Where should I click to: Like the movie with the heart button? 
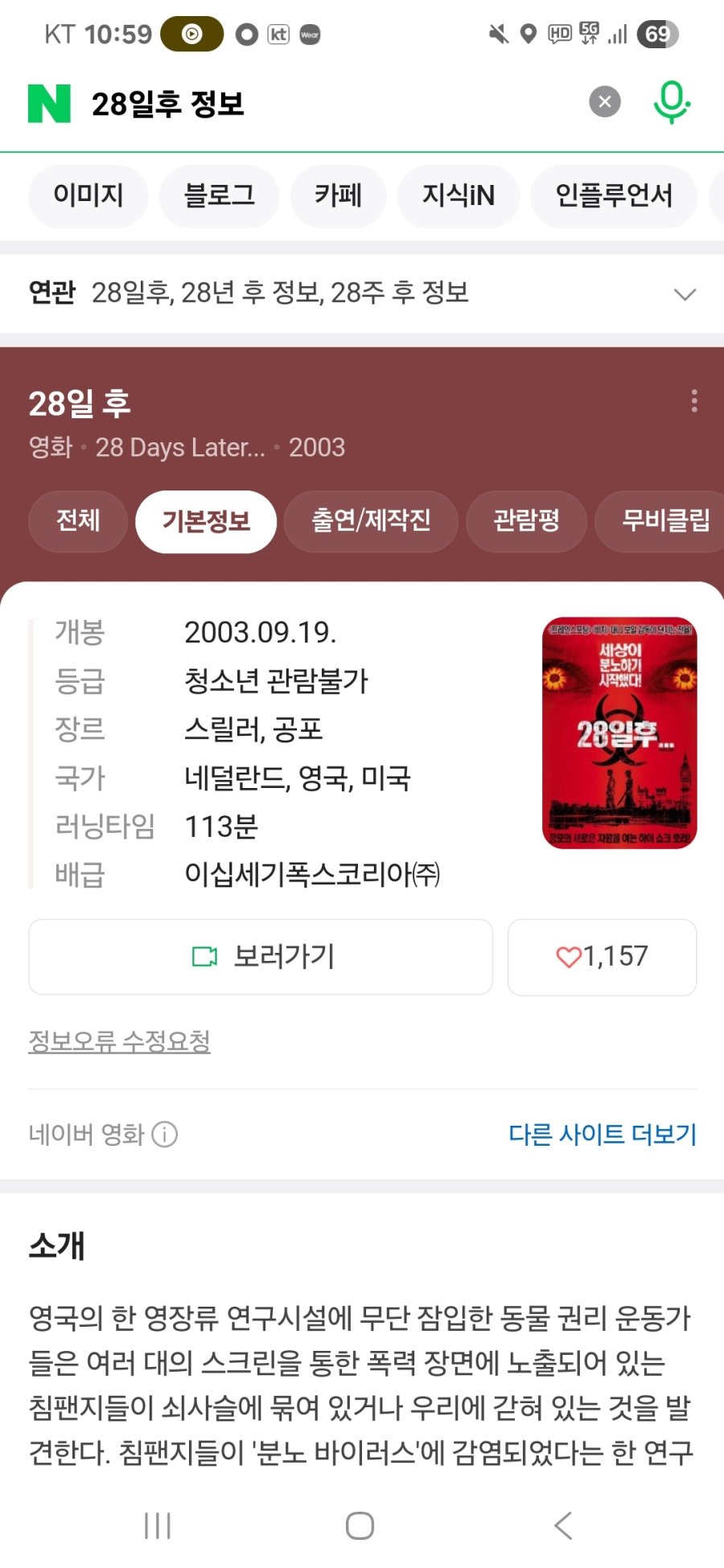pyautogui.click(x=602, y=957)
